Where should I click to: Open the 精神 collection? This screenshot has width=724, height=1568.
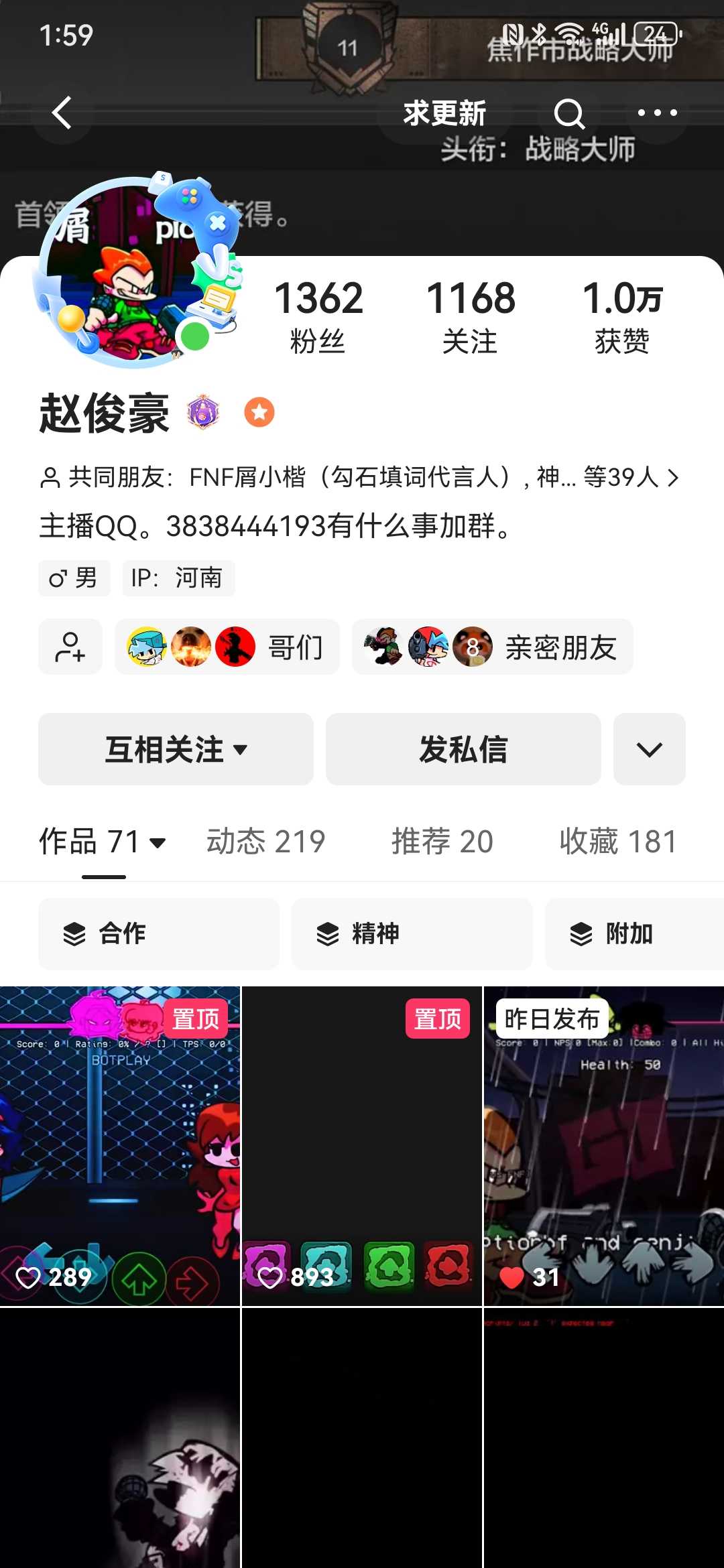(x=412, y=933)
